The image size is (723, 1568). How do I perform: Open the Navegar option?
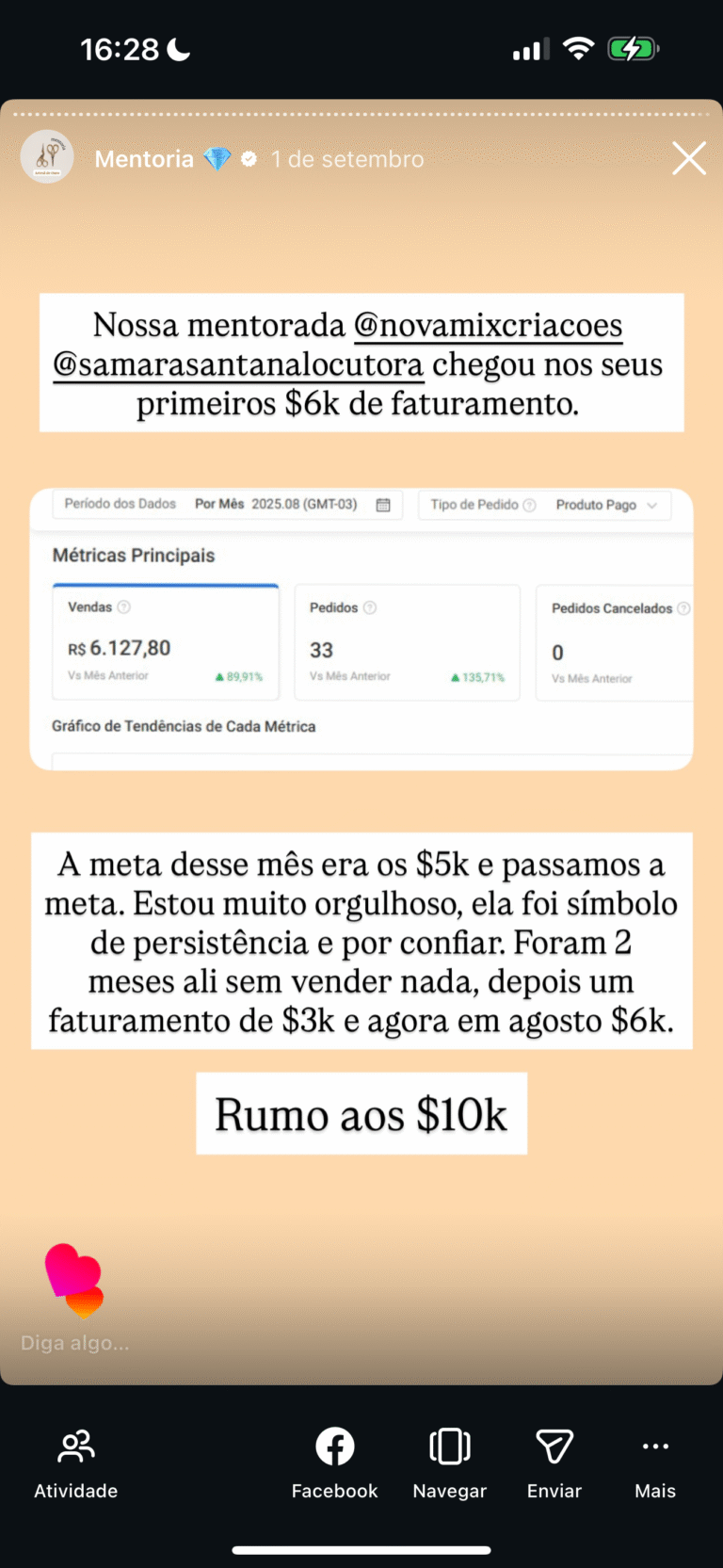449,1463
